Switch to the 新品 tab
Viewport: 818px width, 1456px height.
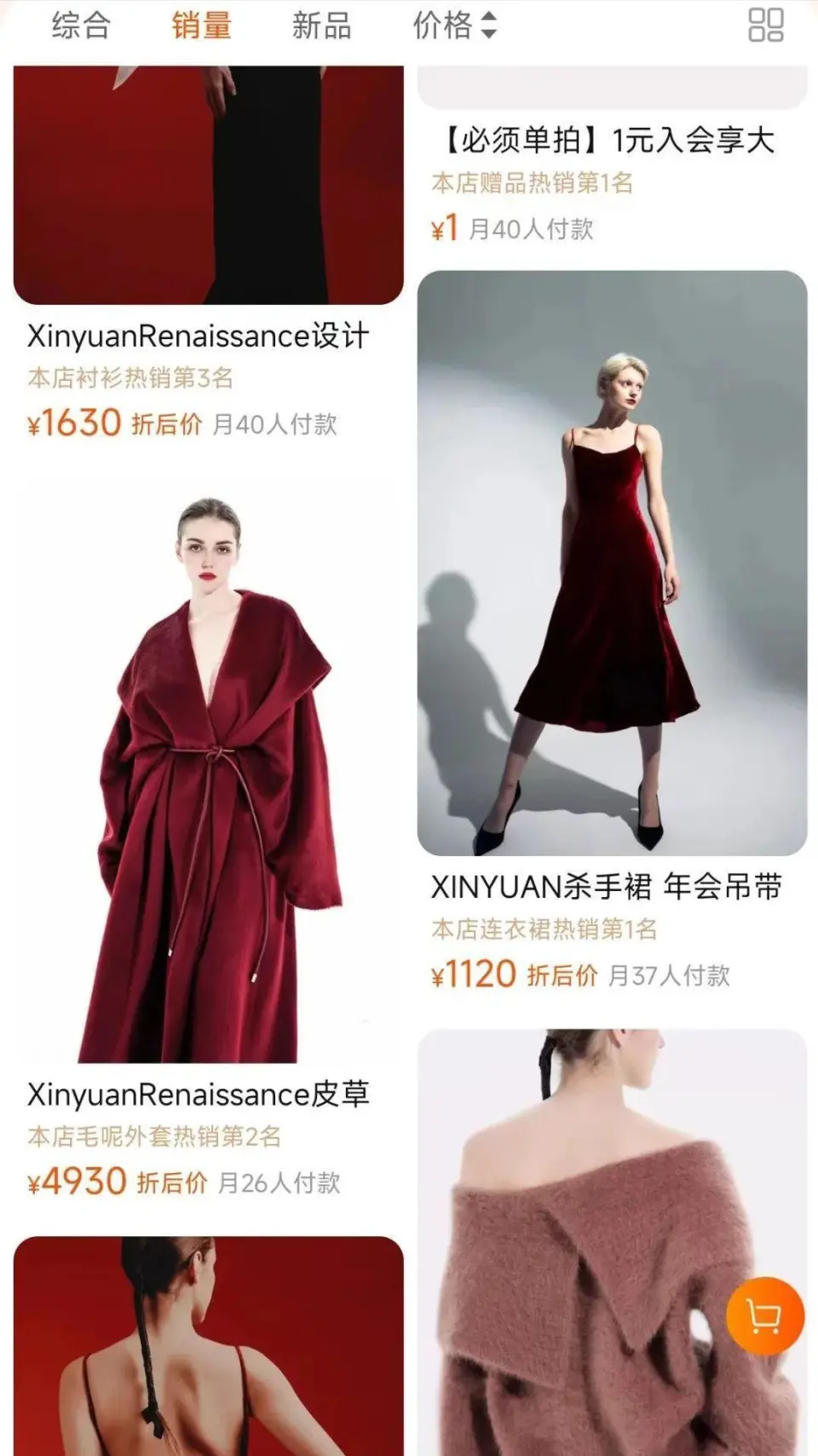321,26
